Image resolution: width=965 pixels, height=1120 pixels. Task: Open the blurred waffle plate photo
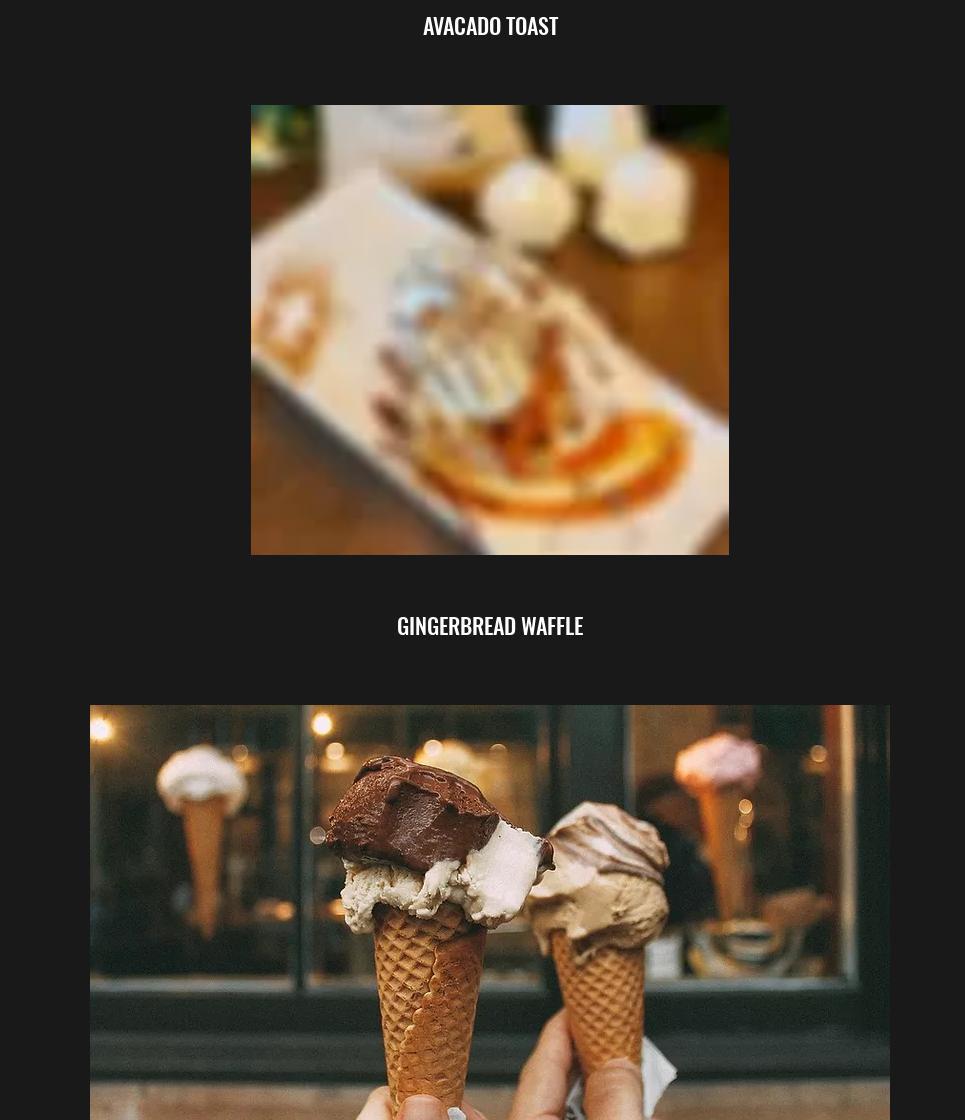coord(489,330)
